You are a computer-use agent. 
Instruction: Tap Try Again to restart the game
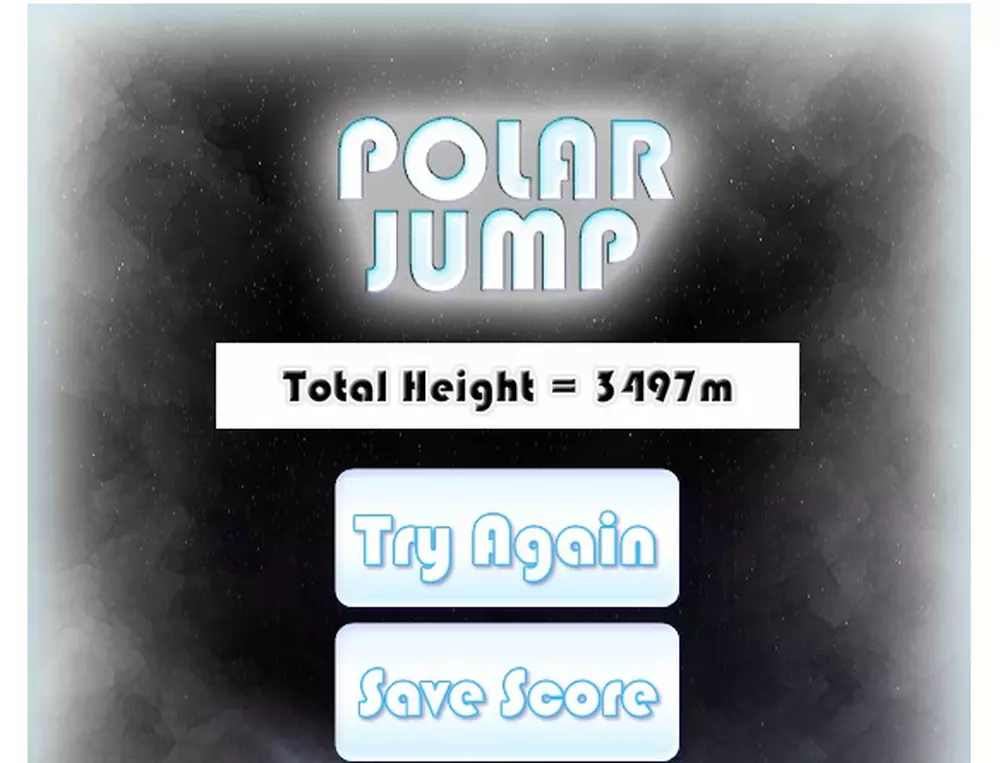507,538
